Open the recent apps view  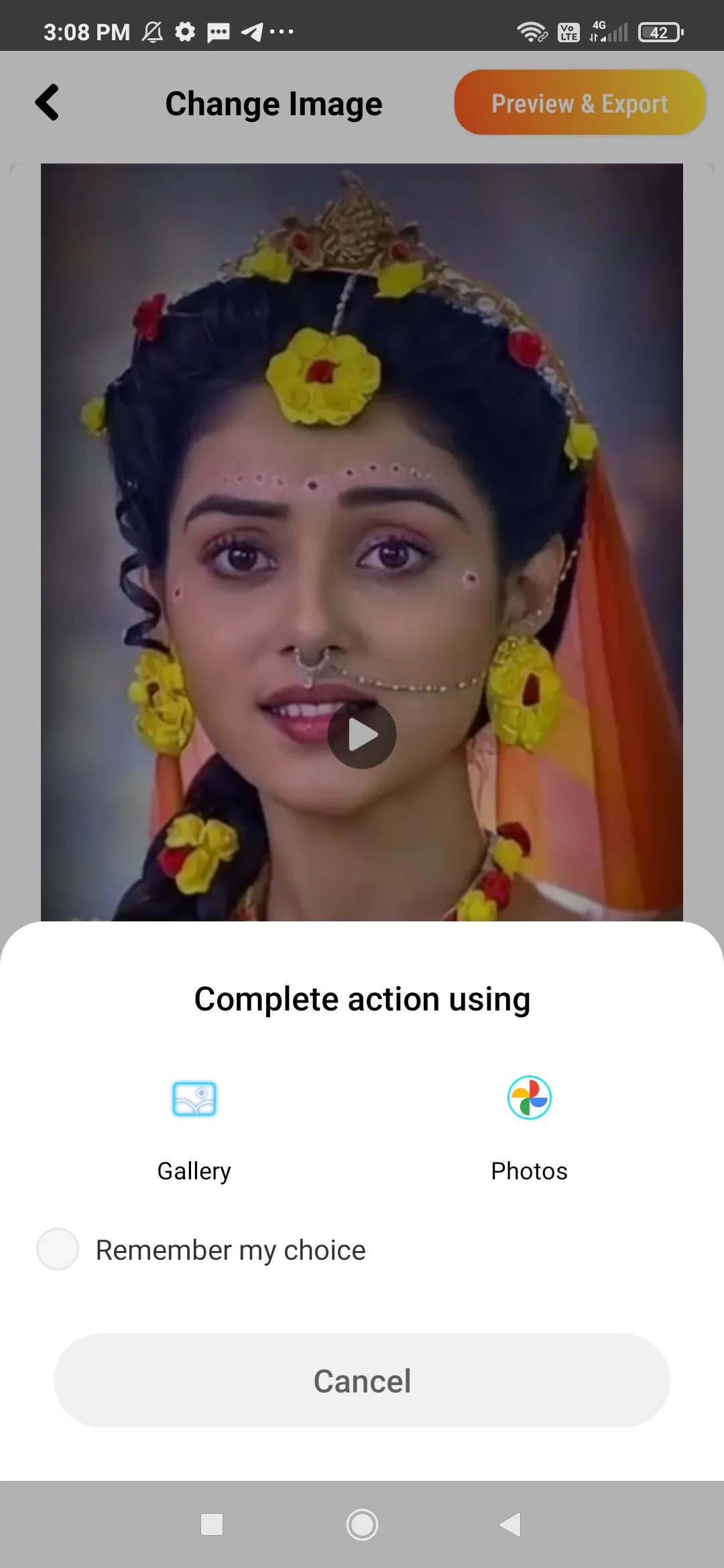coord(212,1524)
